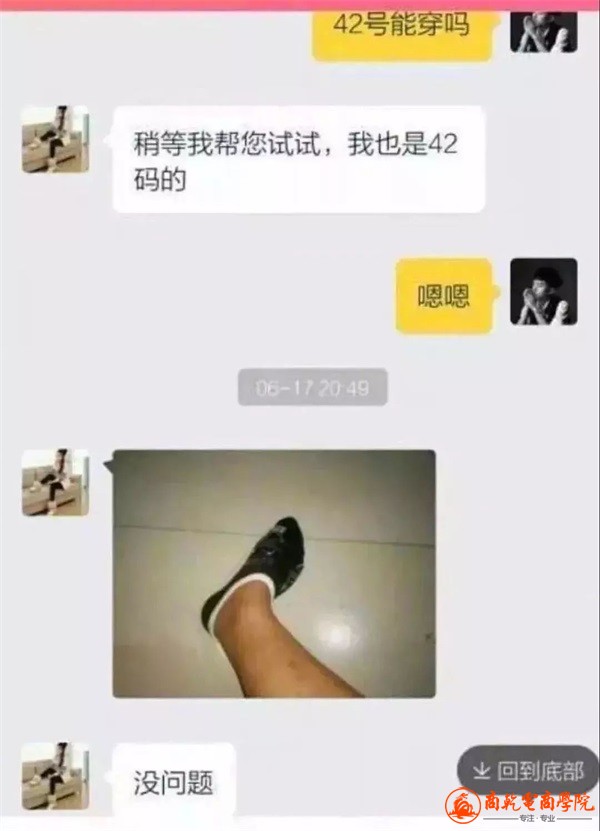Tap the 回到底部 button
This screenshot has height=831, width=600.
527,771
